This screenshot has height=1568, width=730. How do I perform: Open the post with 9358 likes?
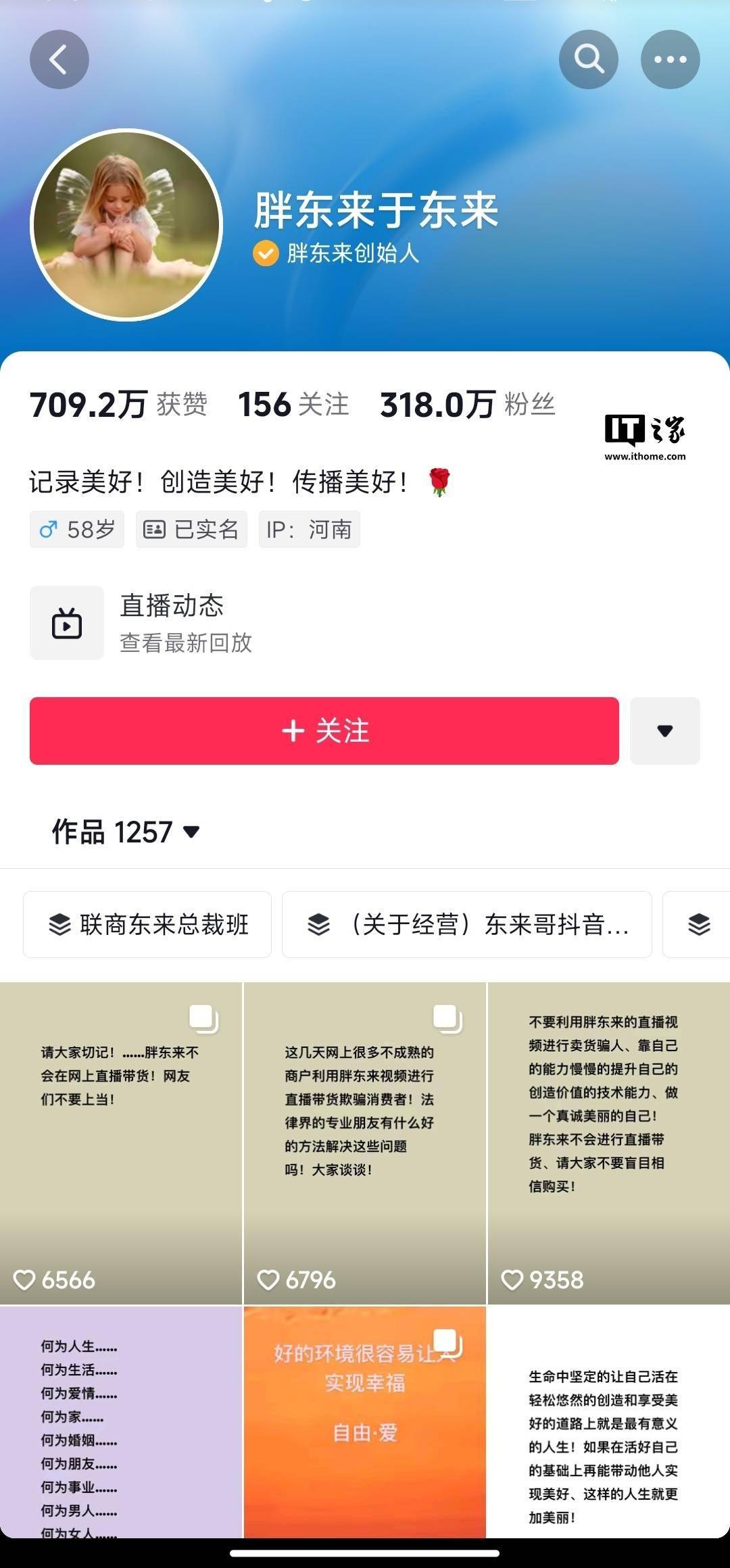[x=608, y=1143]
